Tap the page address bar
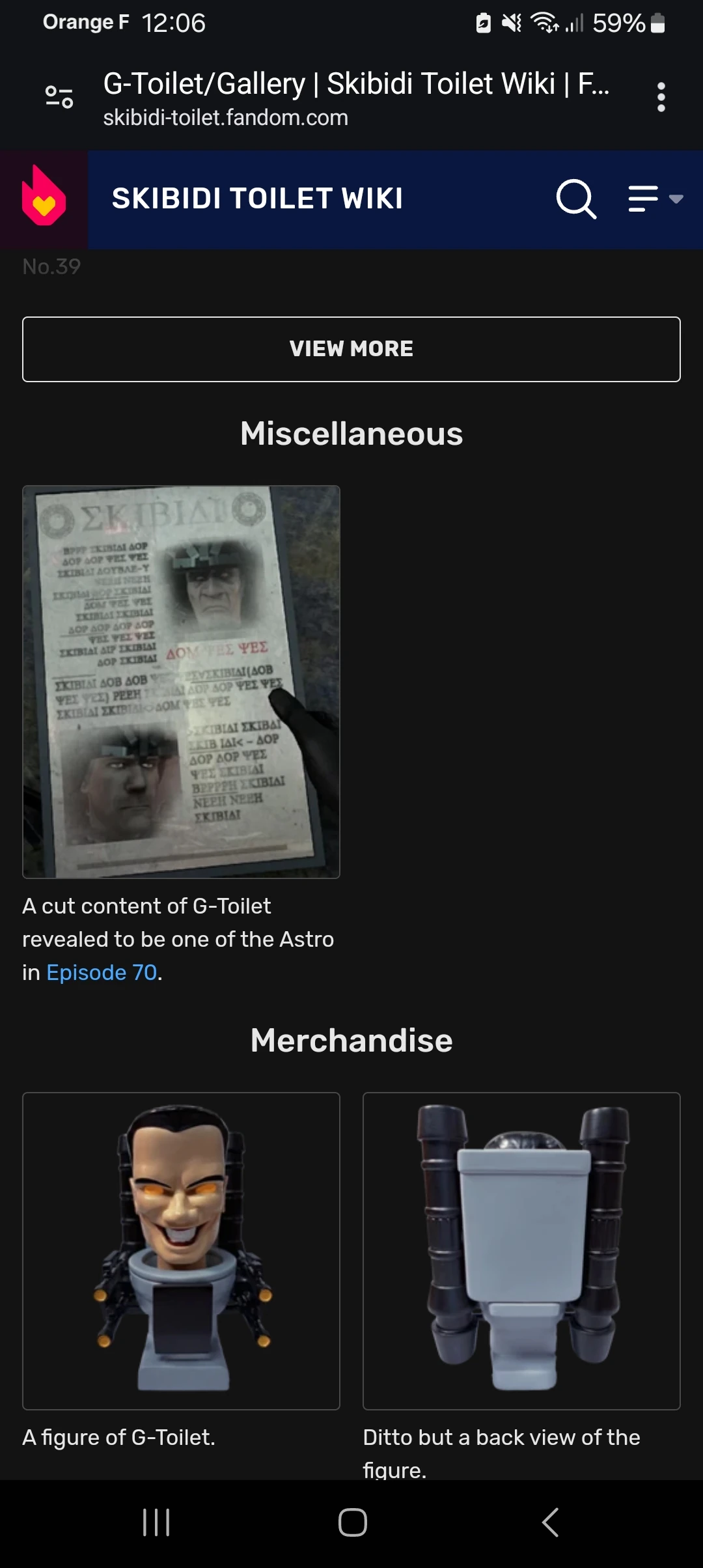The height and width of the screenshot is (1568, 703). click(355, 99)
